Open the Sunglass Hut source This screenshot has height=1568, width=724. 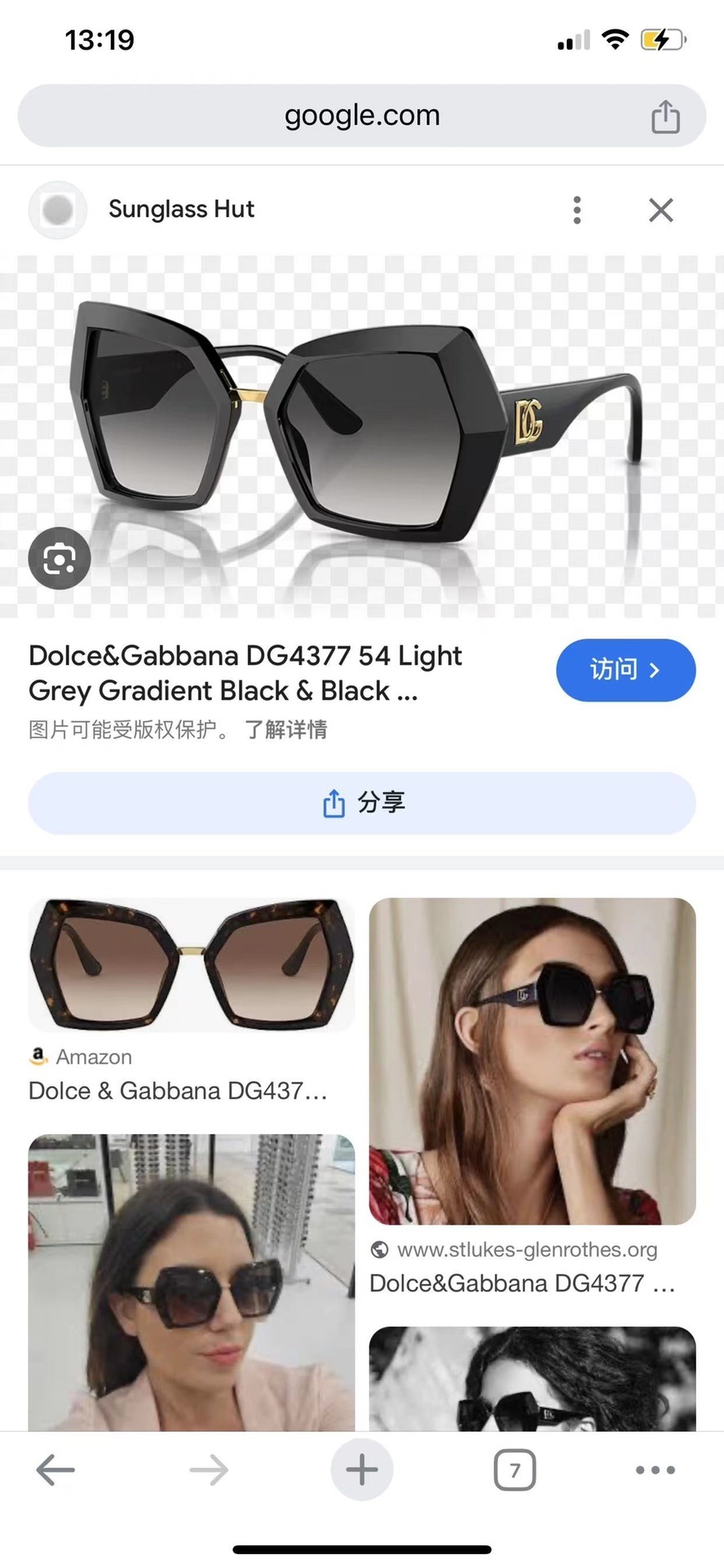pyautogui.click(x=181, y=210)
